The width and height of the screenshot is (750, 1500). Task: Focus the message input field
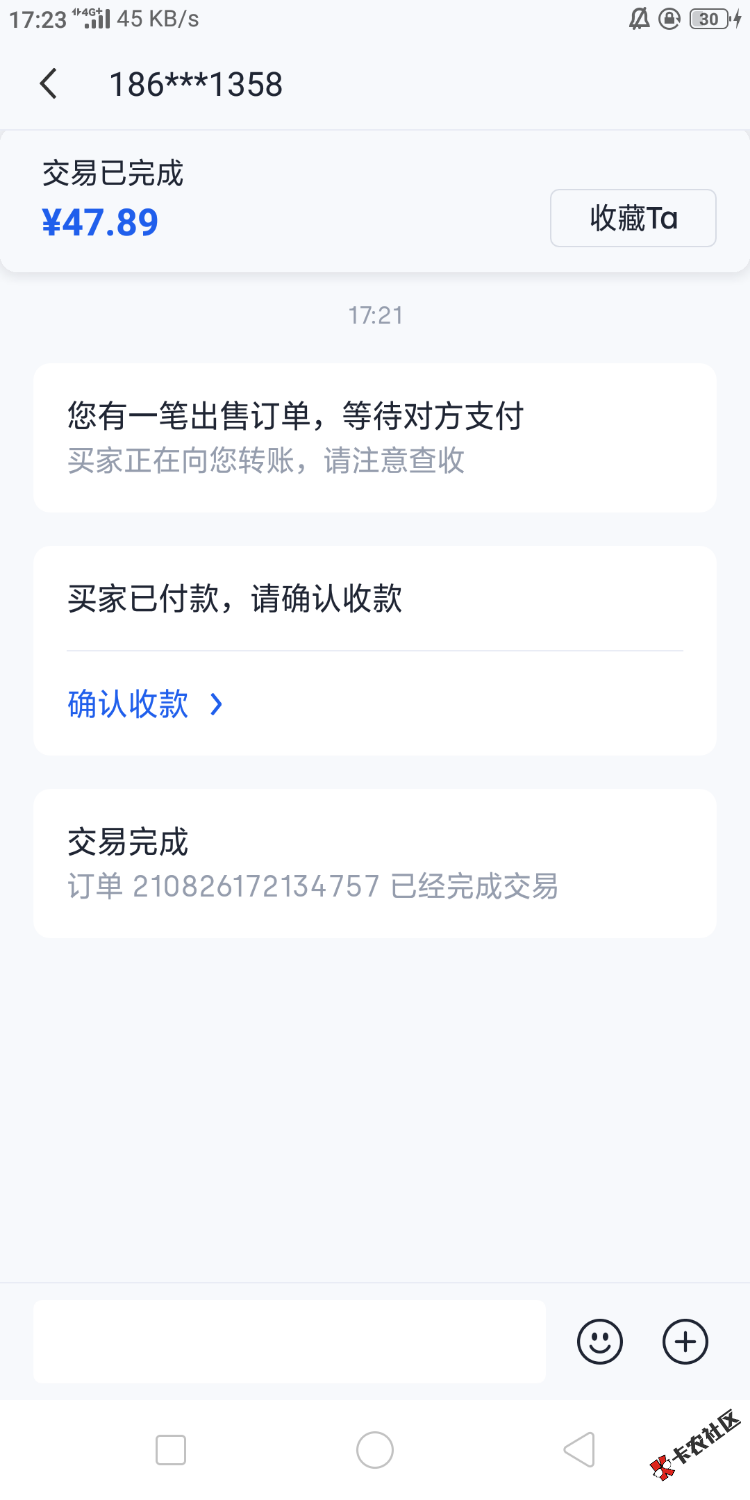290,1341
